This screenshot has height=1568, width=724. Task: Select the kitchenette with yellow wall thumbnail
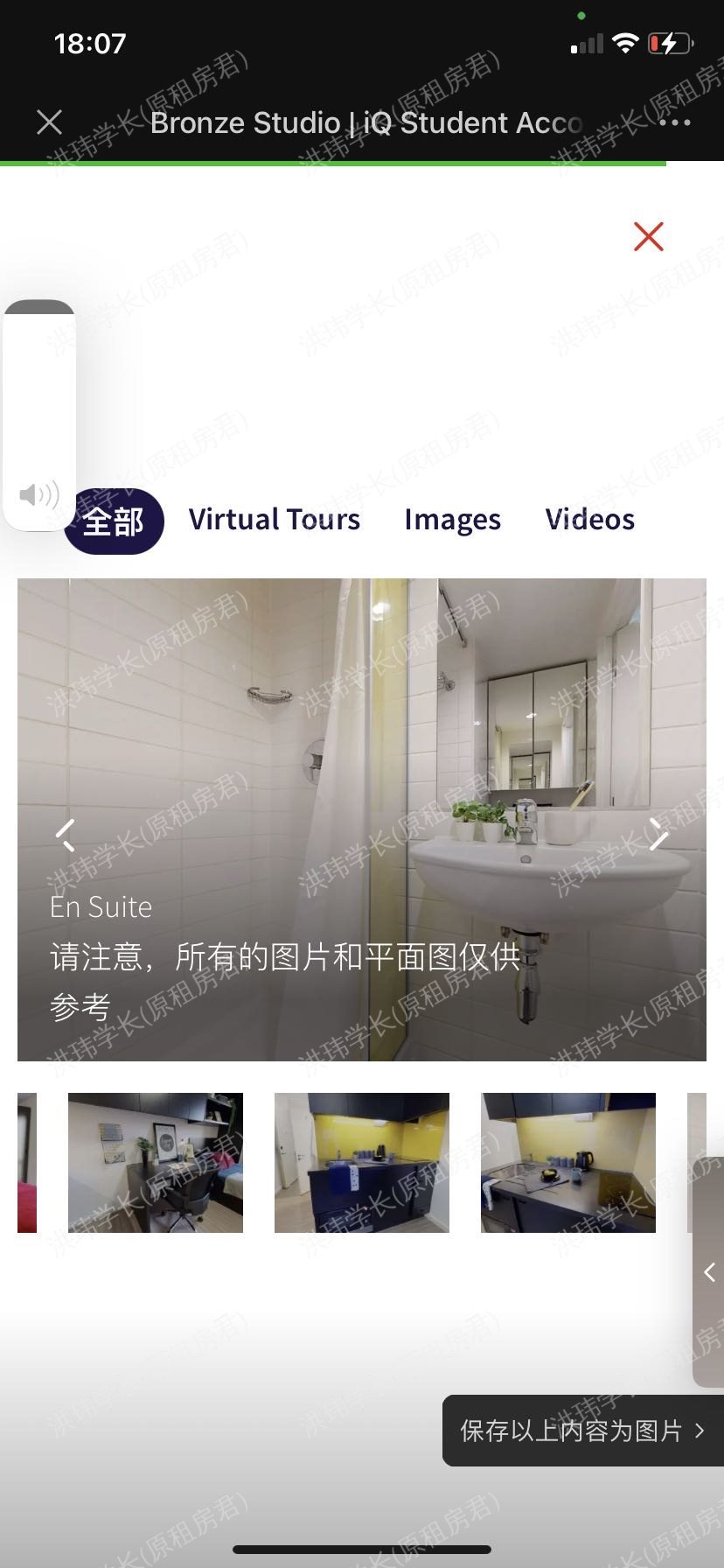pyautogui.click(x=362, y=1162)
